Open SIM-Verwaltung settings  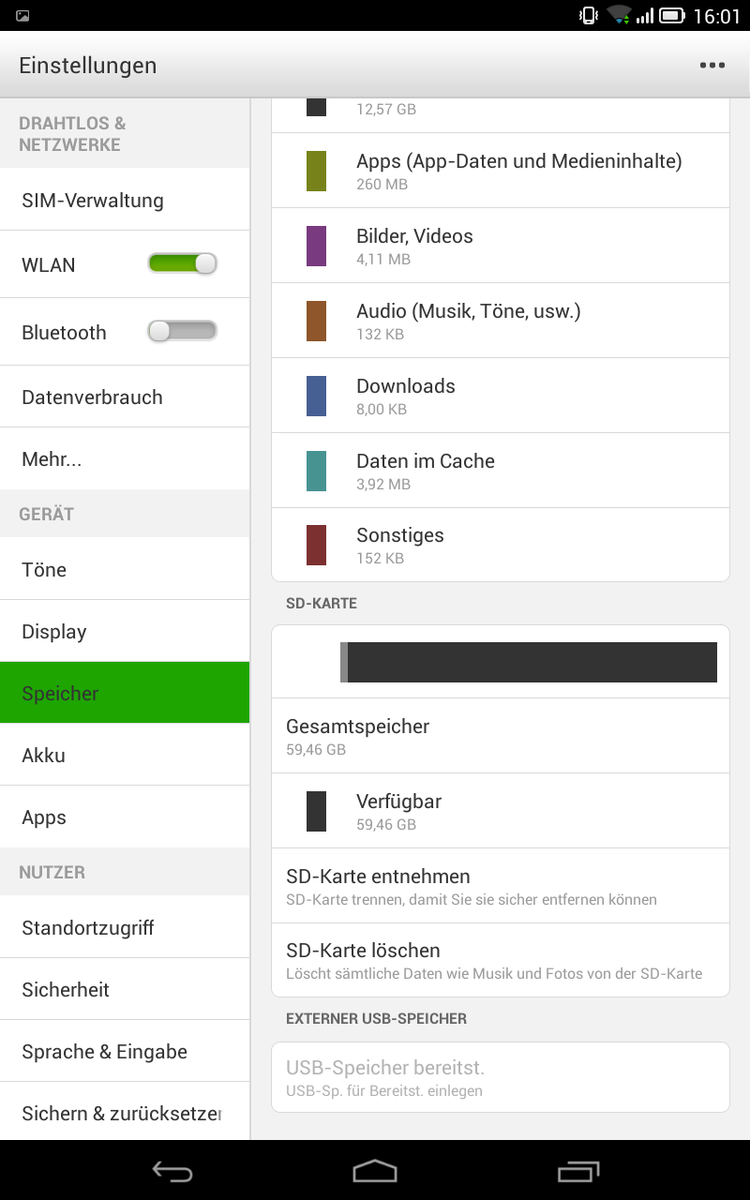pos(124,200)
